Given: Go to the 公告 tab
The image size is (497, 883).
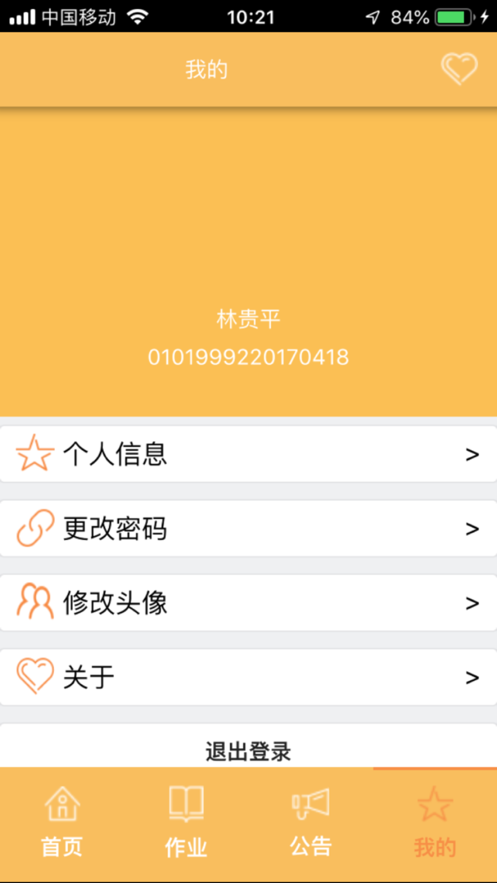Looking at the screenshot, I should point(311,822).
